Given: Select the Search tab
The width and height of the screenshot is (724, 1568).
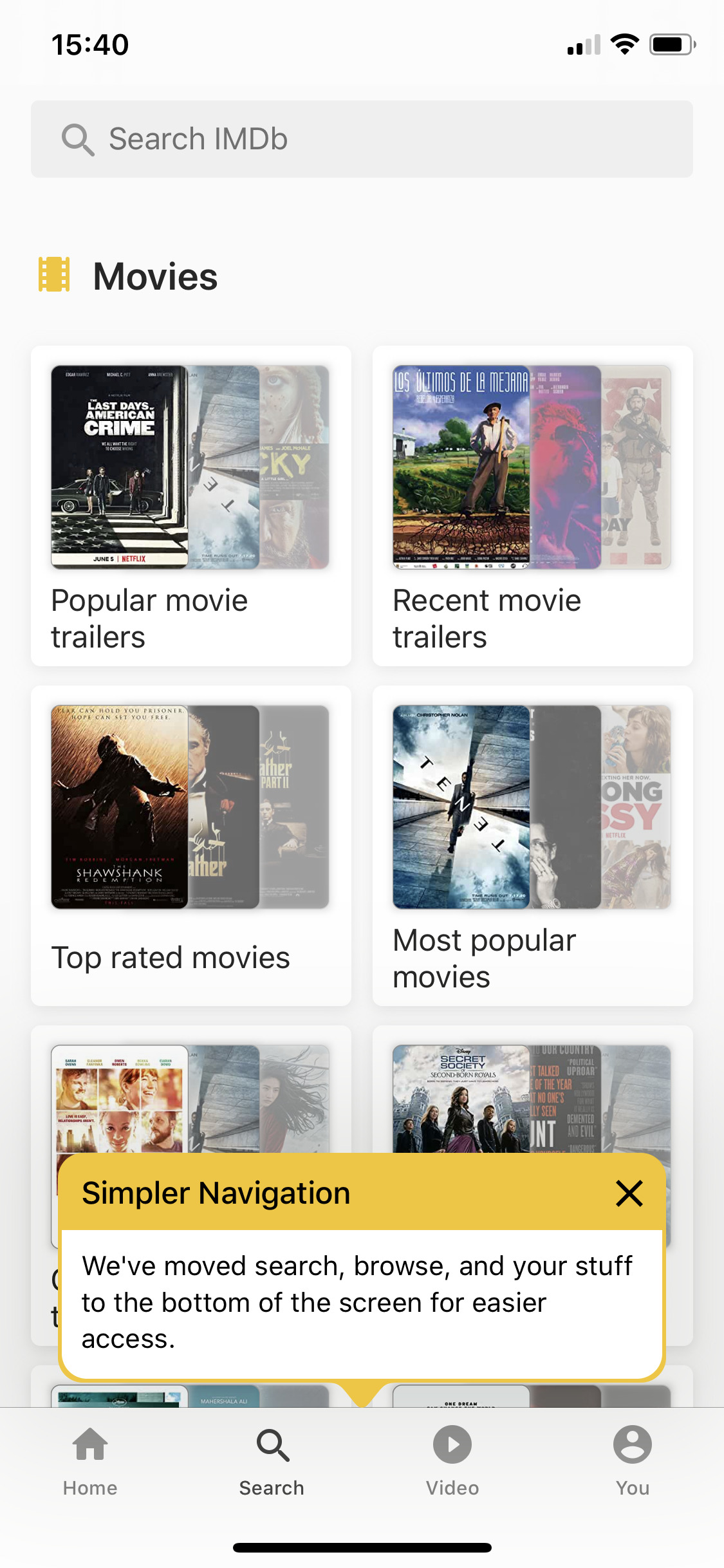Looking at the screenshot, I should click(272, 1460).
